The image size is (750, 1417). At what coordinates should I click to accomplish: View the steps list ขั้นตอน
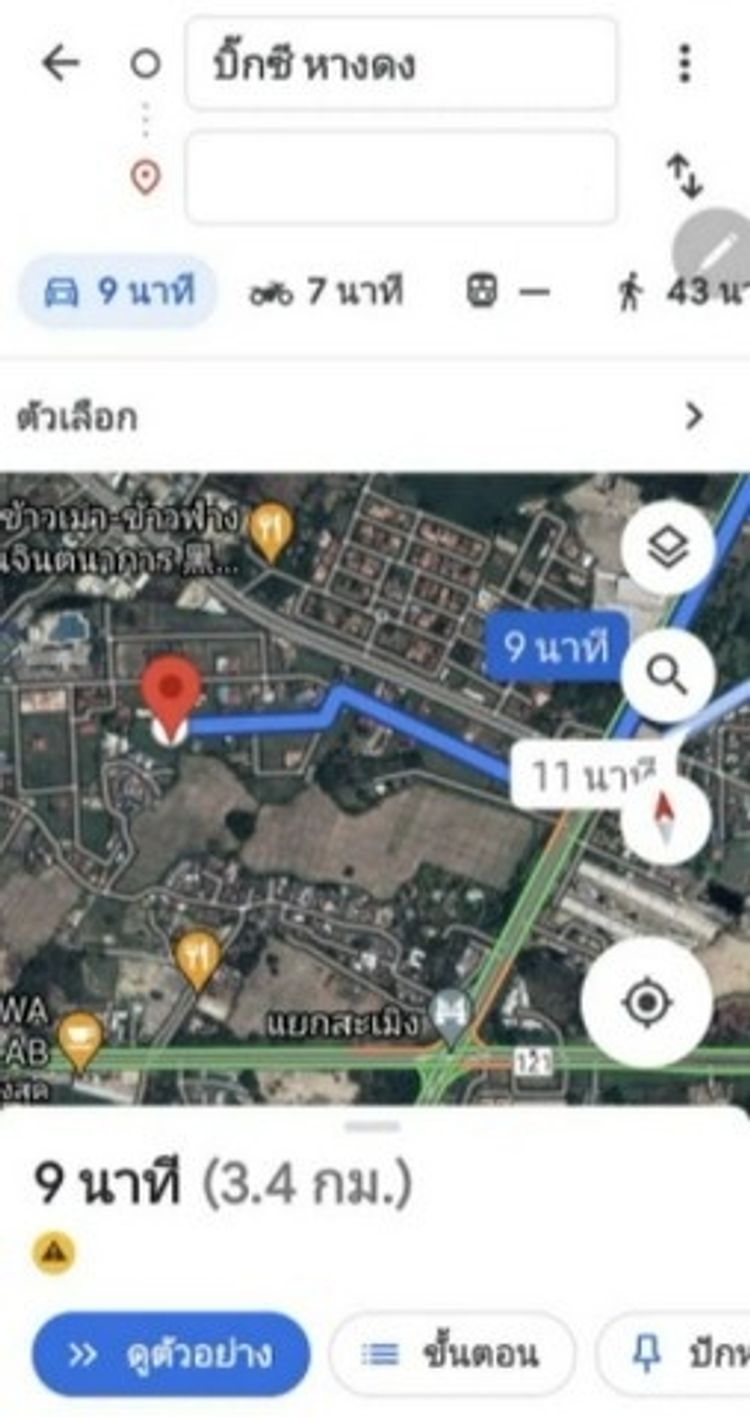click(x=452, y=1354)
